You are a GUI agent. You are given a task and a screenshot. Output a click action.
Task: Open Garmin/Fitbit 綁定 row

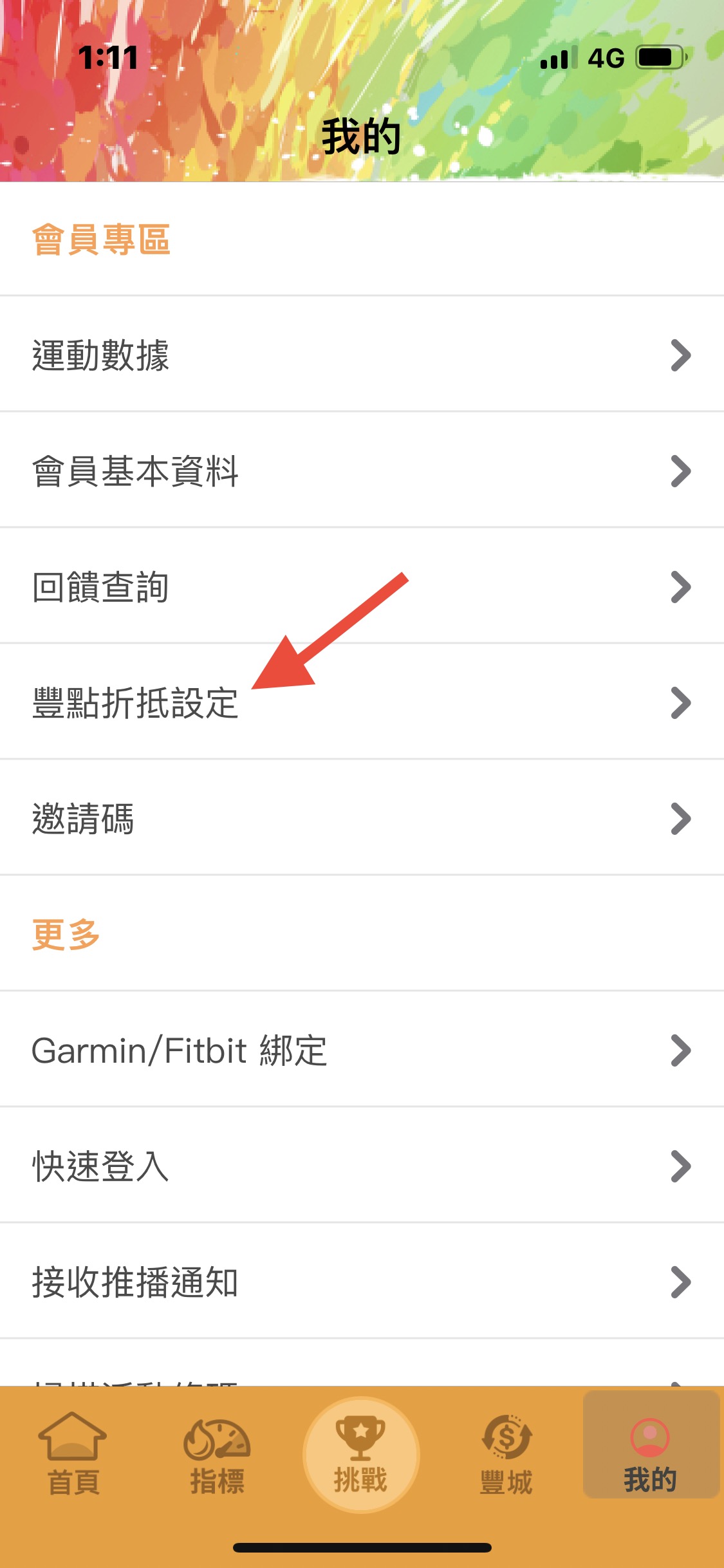360,1050
